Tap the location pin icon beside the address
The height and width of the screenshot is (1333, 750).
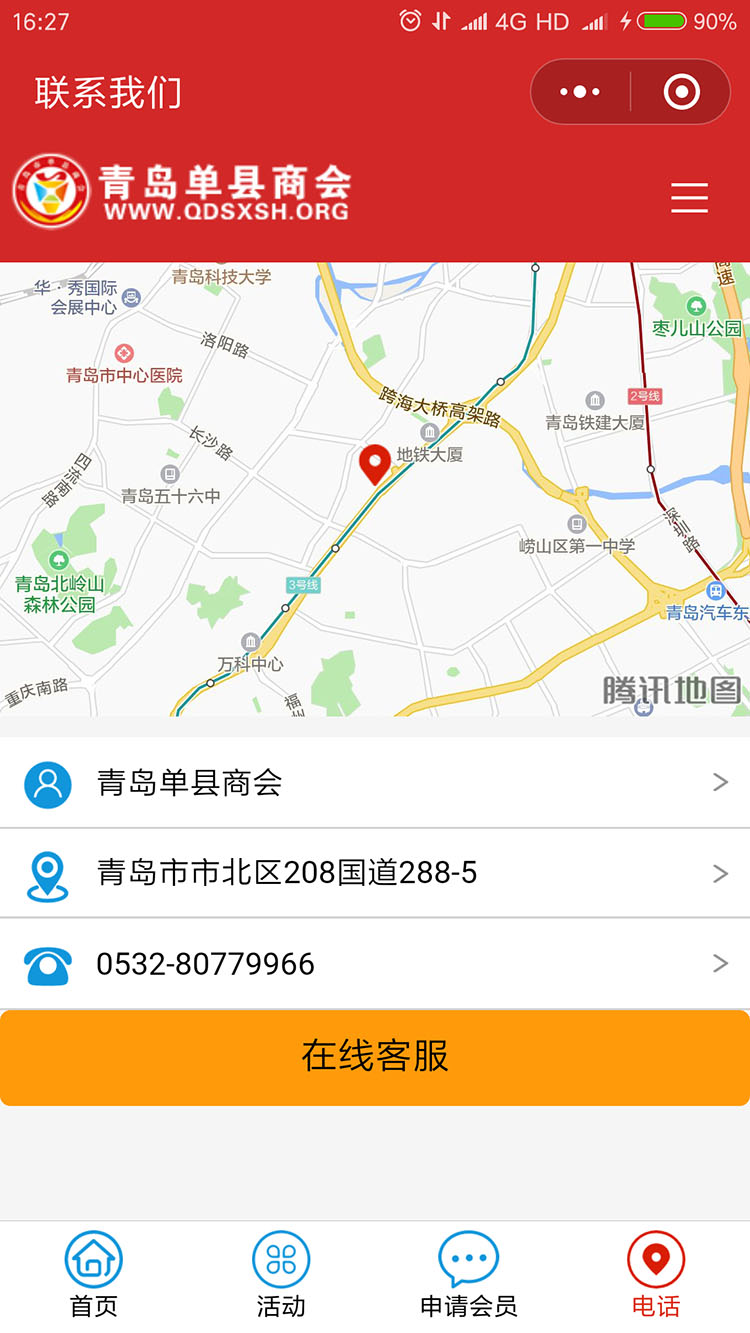47,873
